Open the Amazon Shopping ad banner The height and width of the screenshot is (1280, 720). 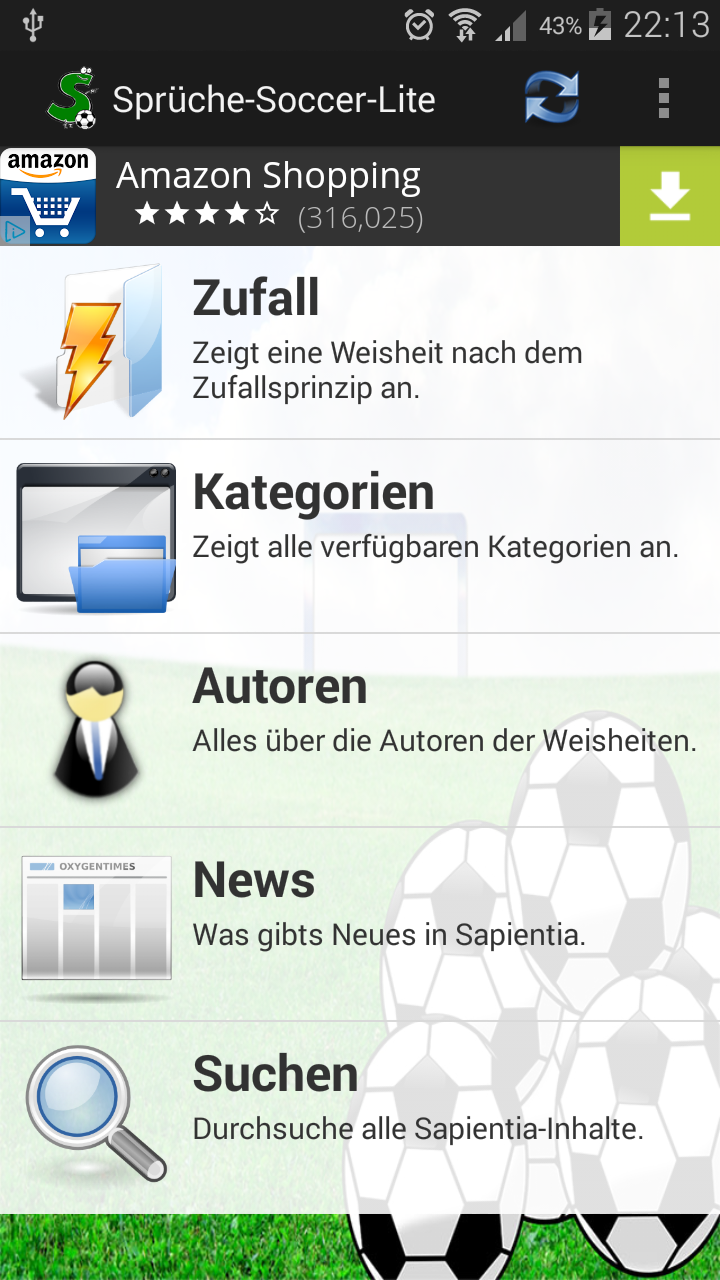coord(300,196)
